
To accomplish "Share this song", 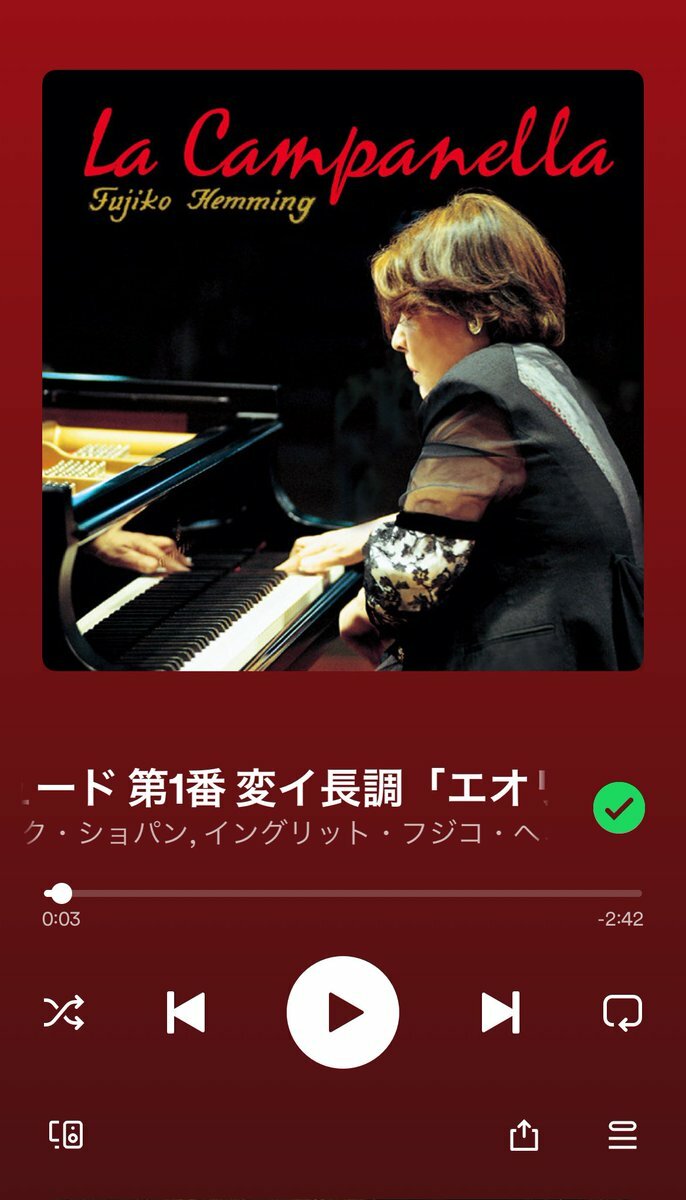I will (x=524, y=1135).
